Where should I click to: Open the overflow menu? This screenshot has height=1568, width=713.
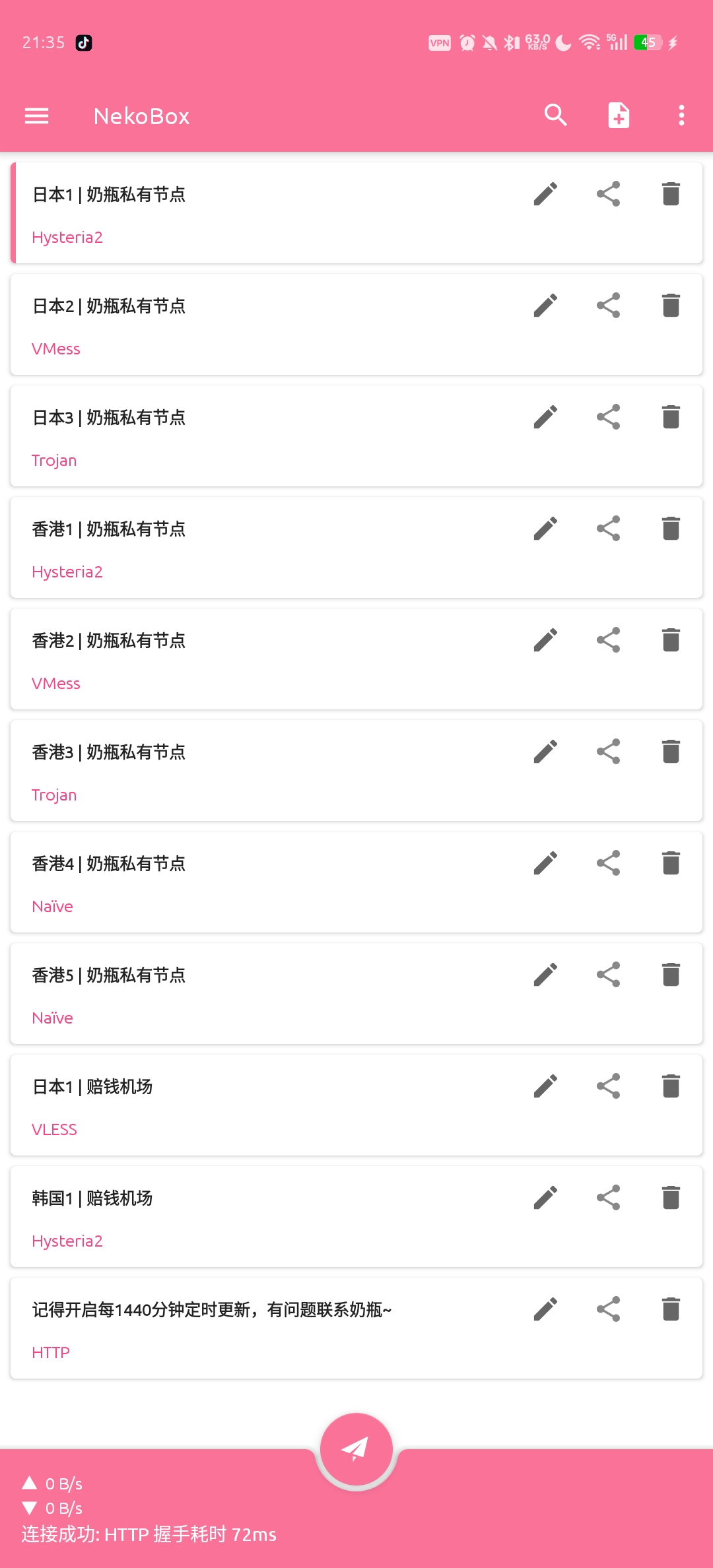[681, 115]
